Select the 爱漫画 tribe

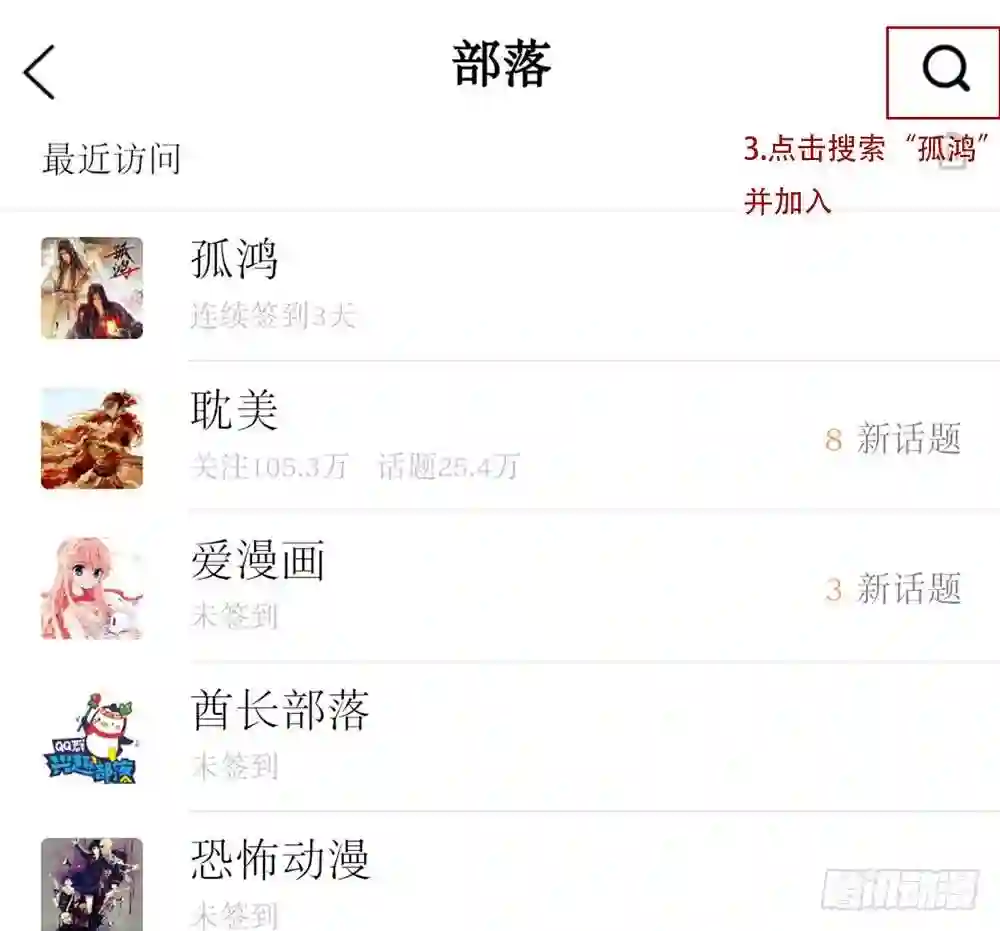pyautogui.click(x=500, y=588)
